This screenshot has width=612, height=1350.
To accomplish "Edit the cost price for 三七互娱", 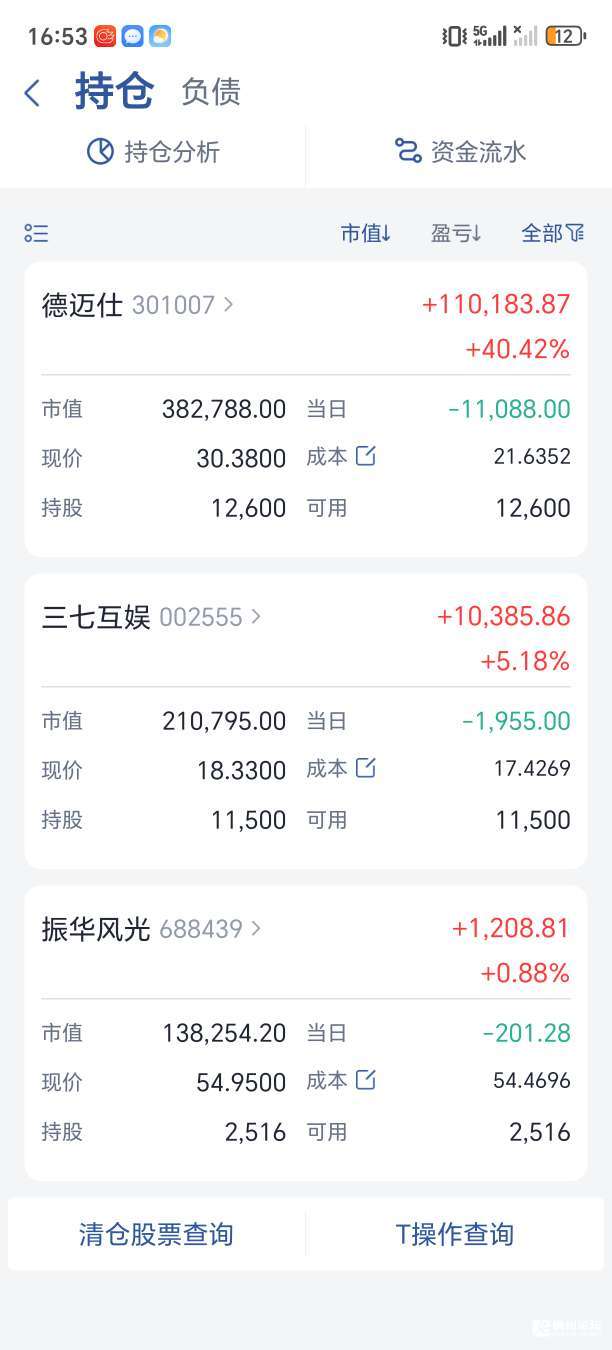I will tap(365, 769).
